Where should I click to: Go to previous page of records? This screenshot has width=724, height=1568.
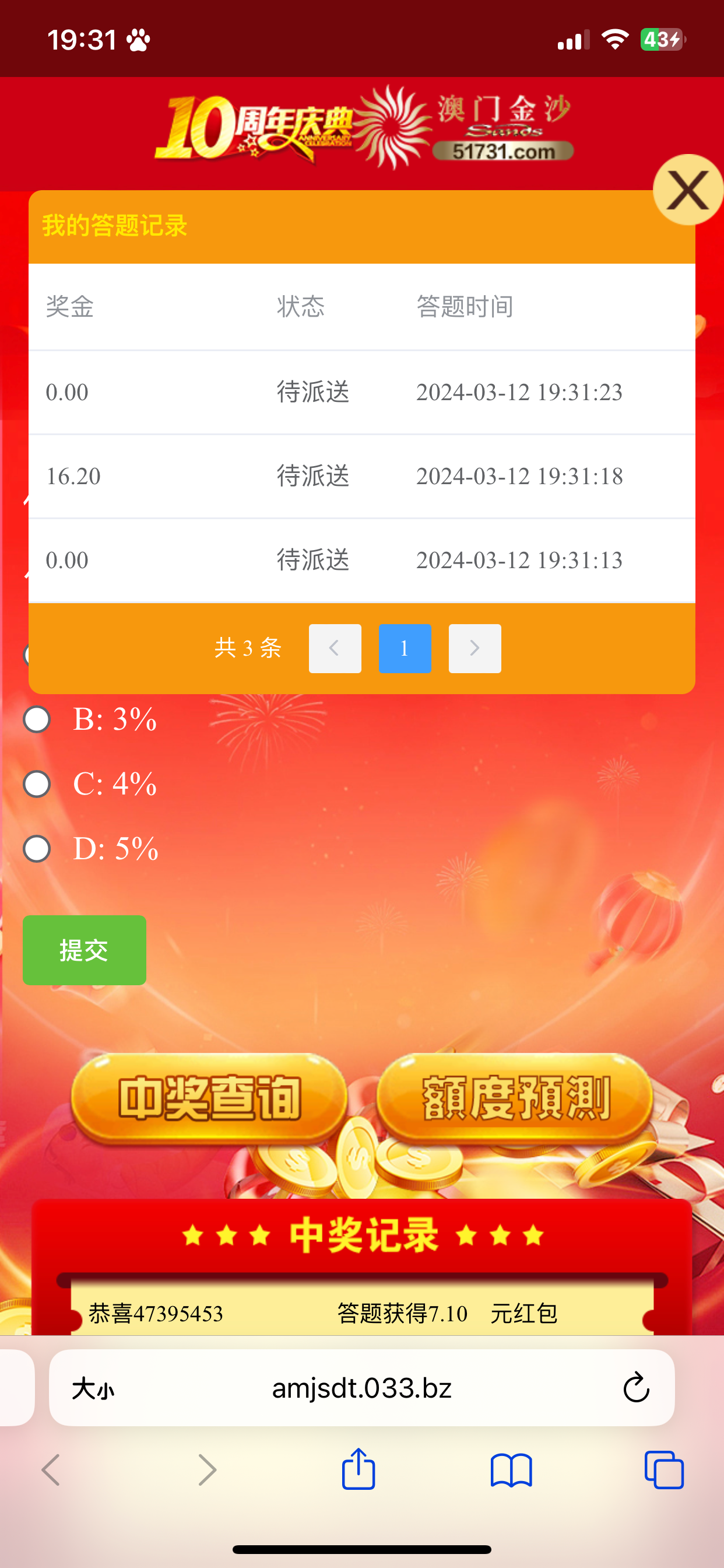click(335, 648)
